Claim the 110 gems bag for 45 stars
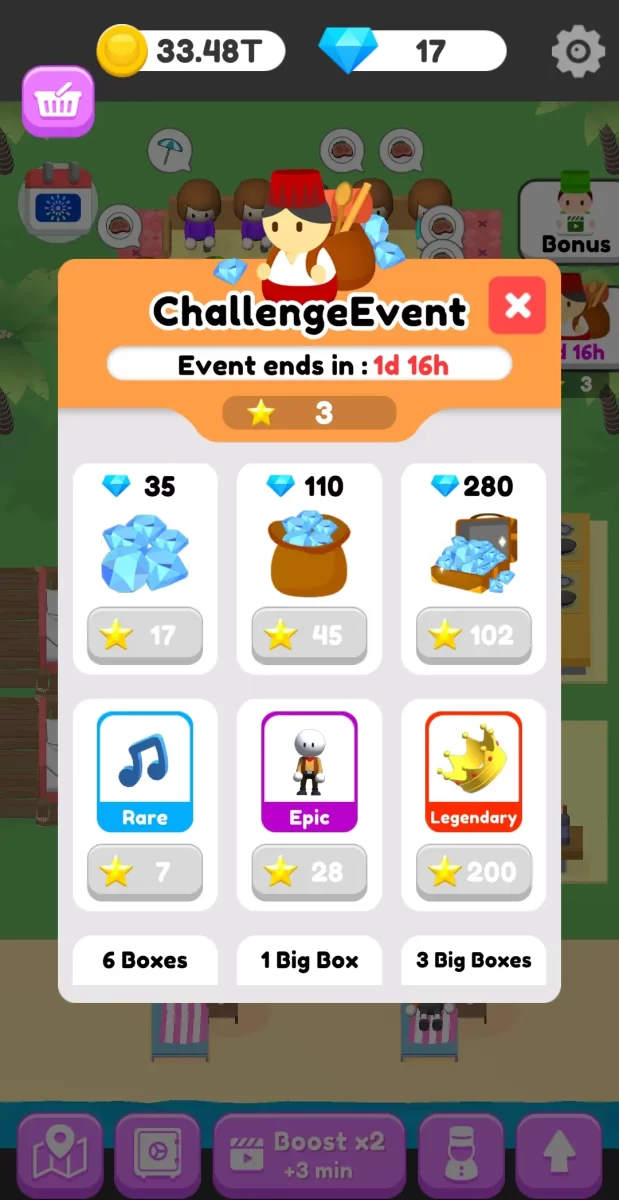The width and height of the screenshot is (619, 1200). [309, 635]
